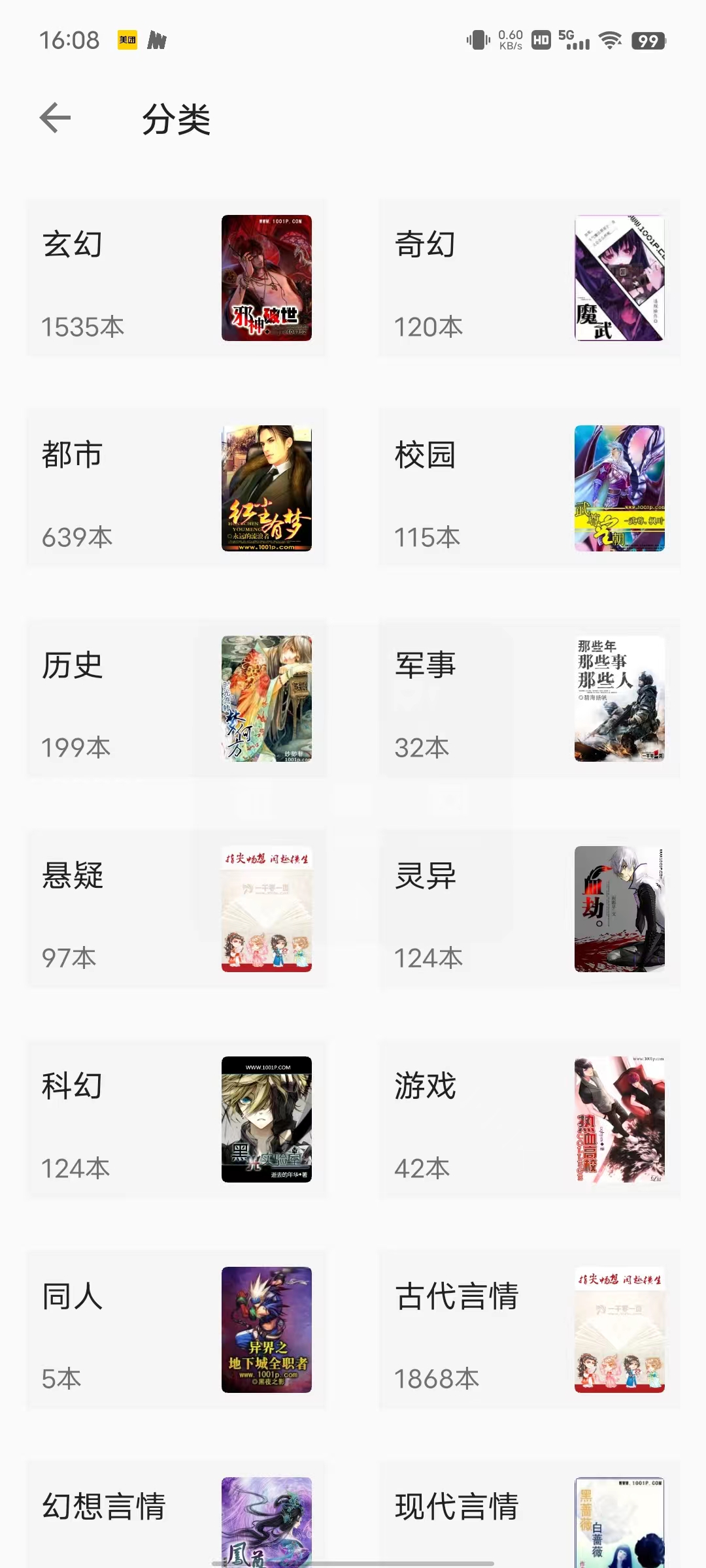Open the 军事 category
The height and width of the screenshot is (1568, 706).
click(529, 699)
